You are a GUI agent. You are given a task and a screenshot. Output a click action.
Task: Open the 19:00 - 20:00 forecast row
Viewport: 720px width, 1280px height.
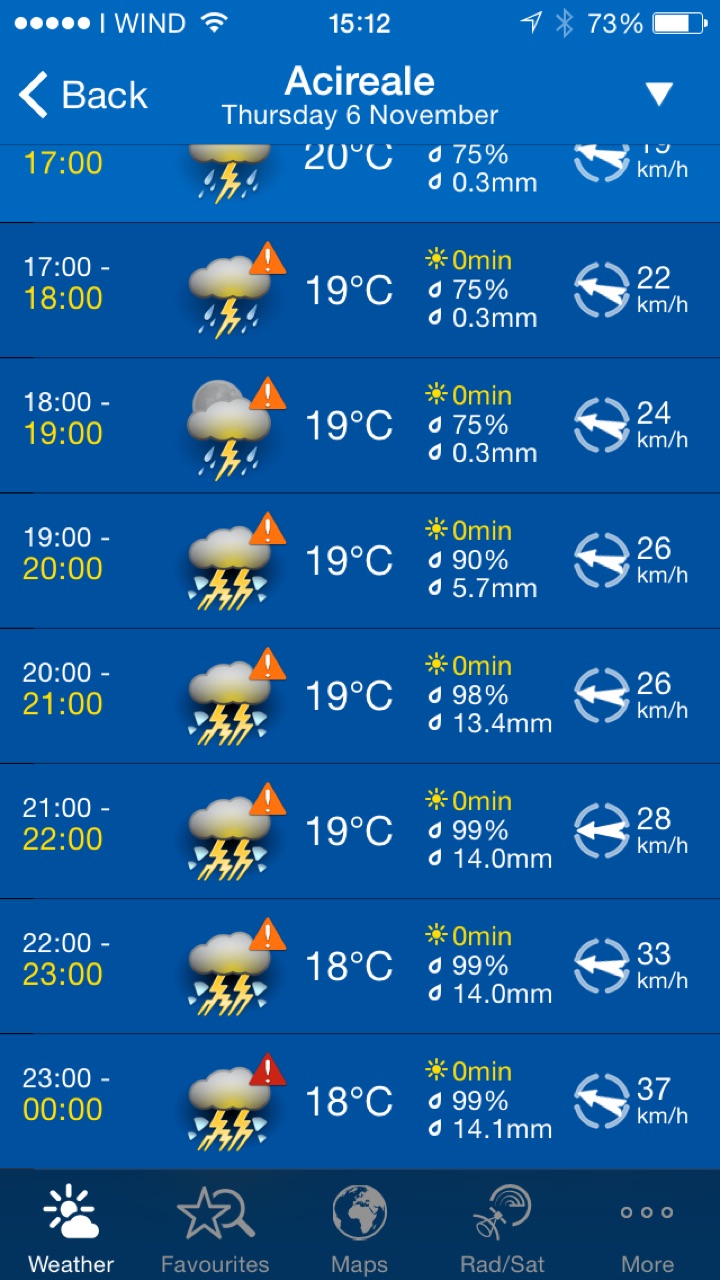(360, 561)
